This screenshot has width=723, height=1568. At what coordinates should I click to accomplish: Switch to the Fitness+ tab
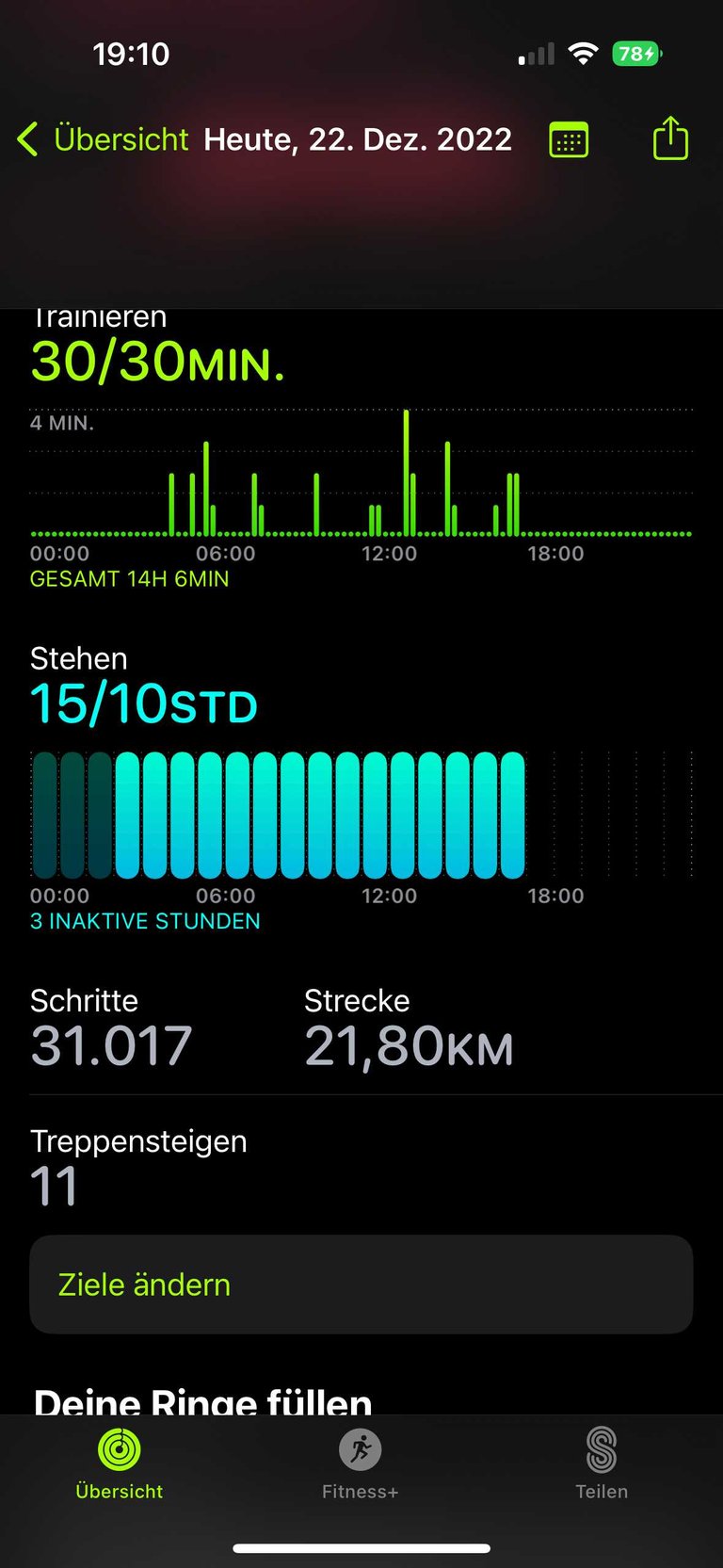(x=361, y=1464)
